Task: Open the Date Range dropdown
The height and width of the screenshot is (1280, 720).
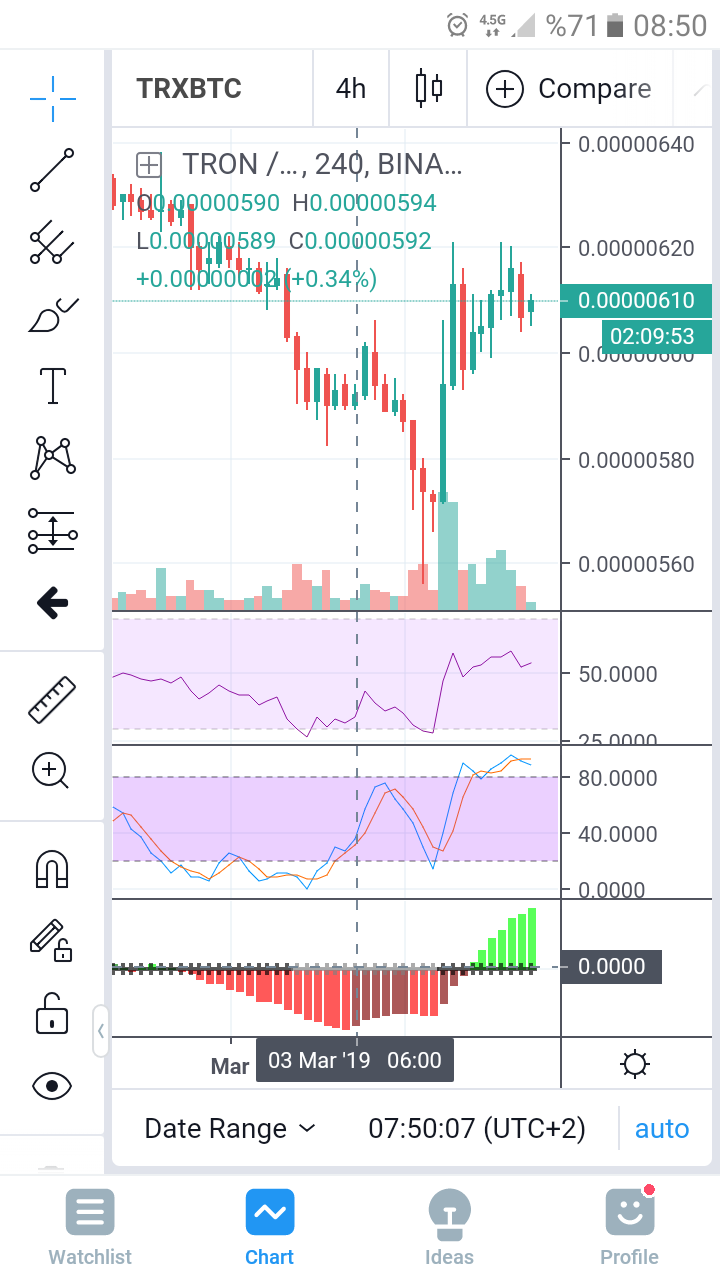Action: pos(229,1129)
